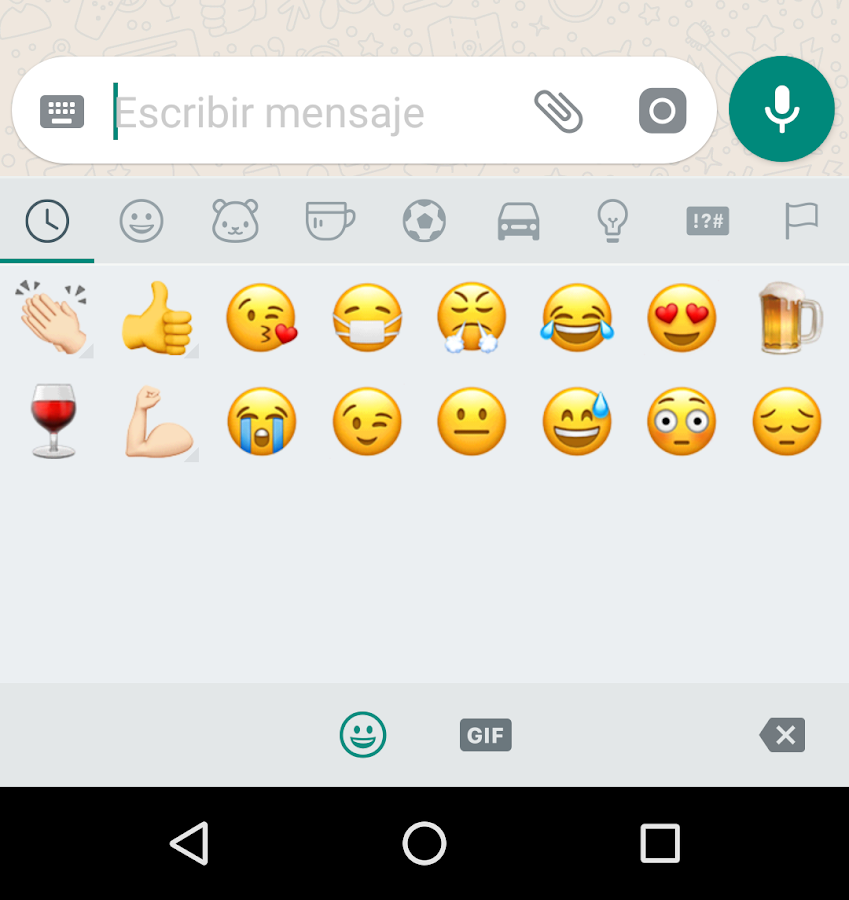
Task: Switch to the flags emoji category
Action: pos(801,220)
